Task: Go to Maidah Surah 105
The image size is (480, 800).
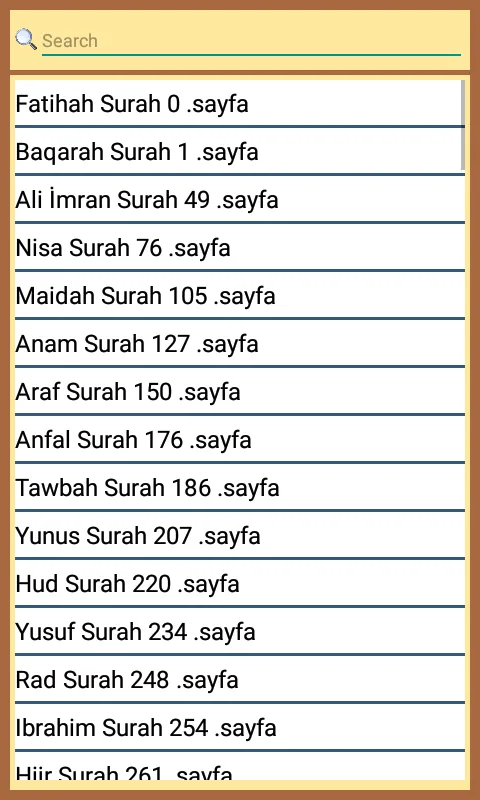Action: [240, 295]
